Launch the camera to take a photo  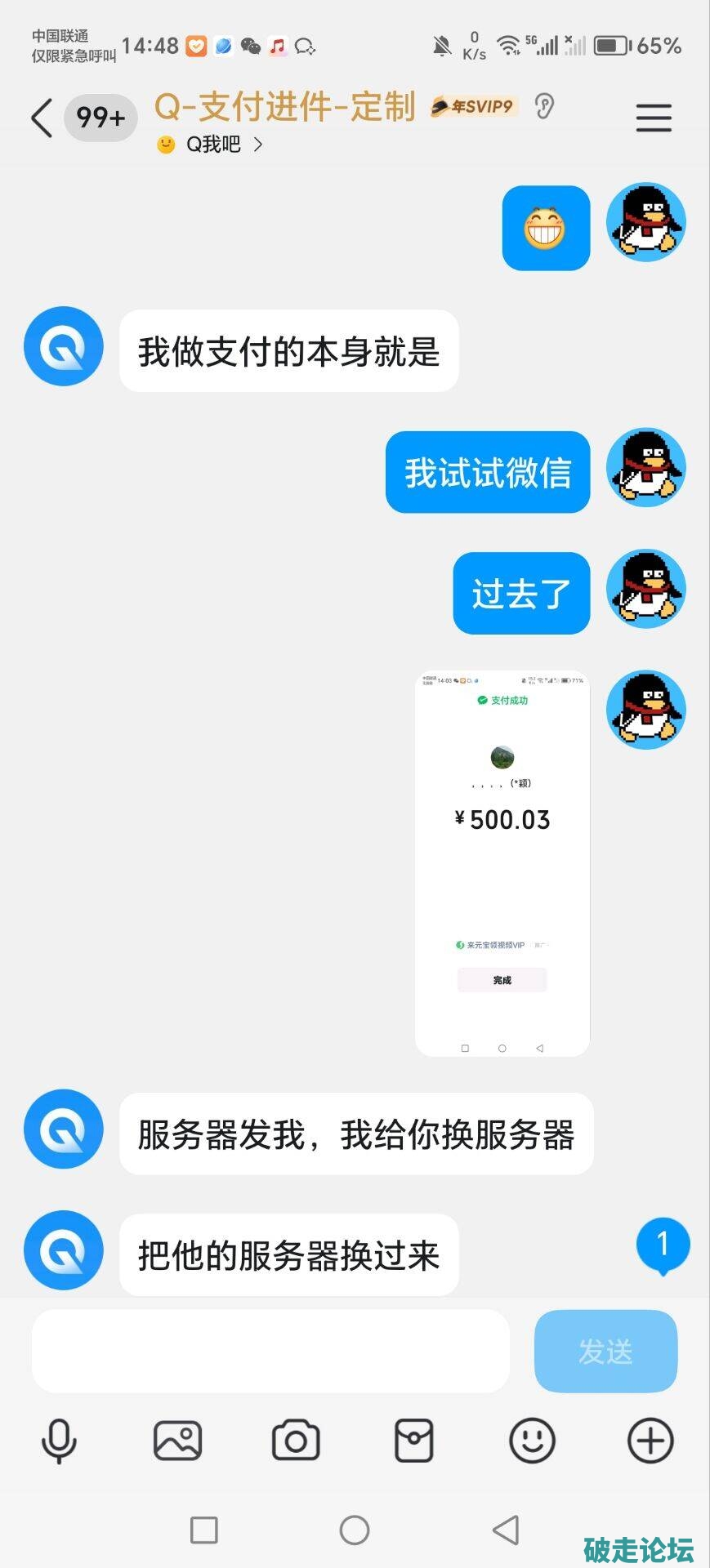(x=296, y=1440)
